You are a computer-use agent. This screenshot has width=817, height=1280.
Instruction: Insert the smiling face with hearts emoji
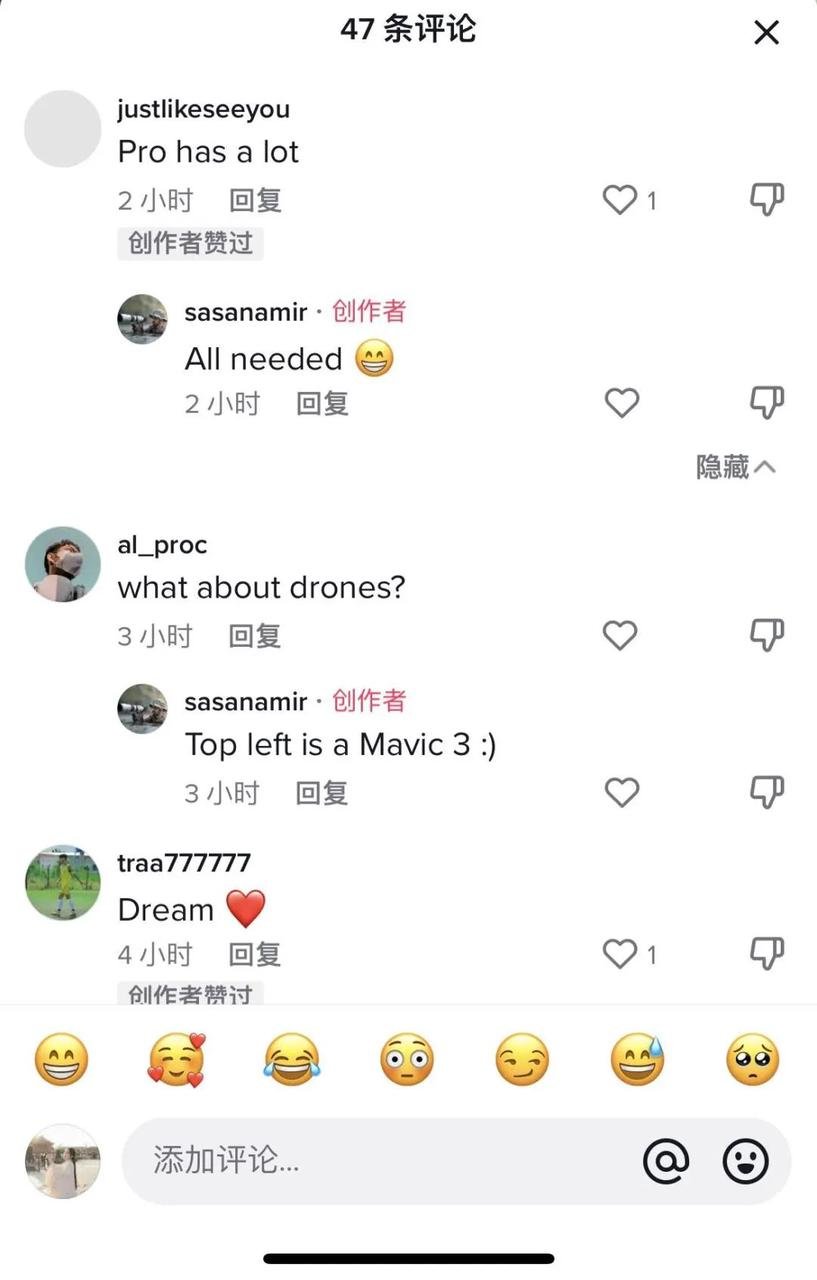pyautogui.click(x=176, y=1060)
